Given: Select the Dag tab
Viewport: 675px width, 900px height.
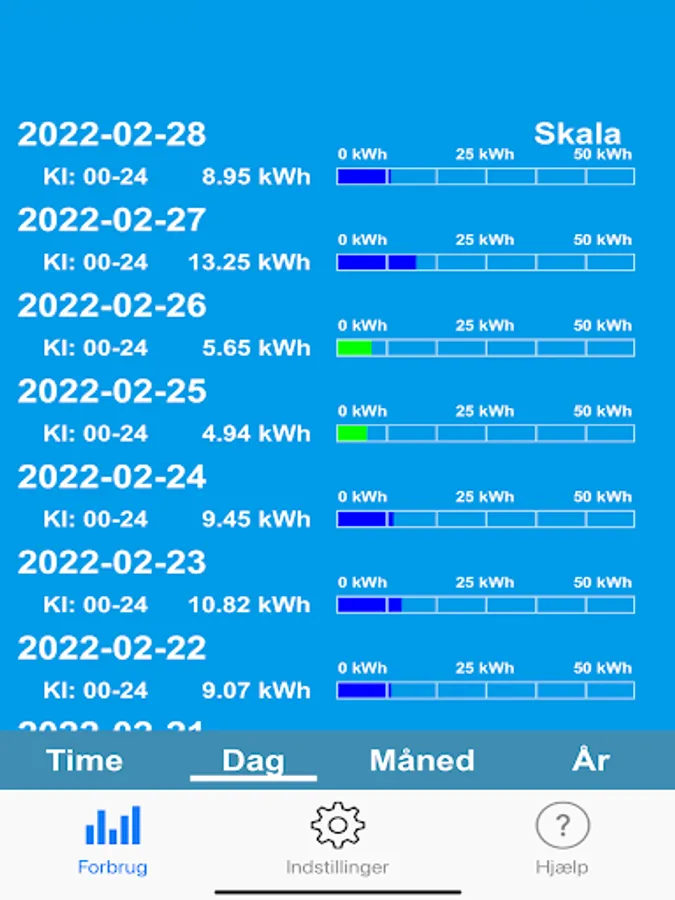Looking at the screenshot, I should click(x=253, y=760).
